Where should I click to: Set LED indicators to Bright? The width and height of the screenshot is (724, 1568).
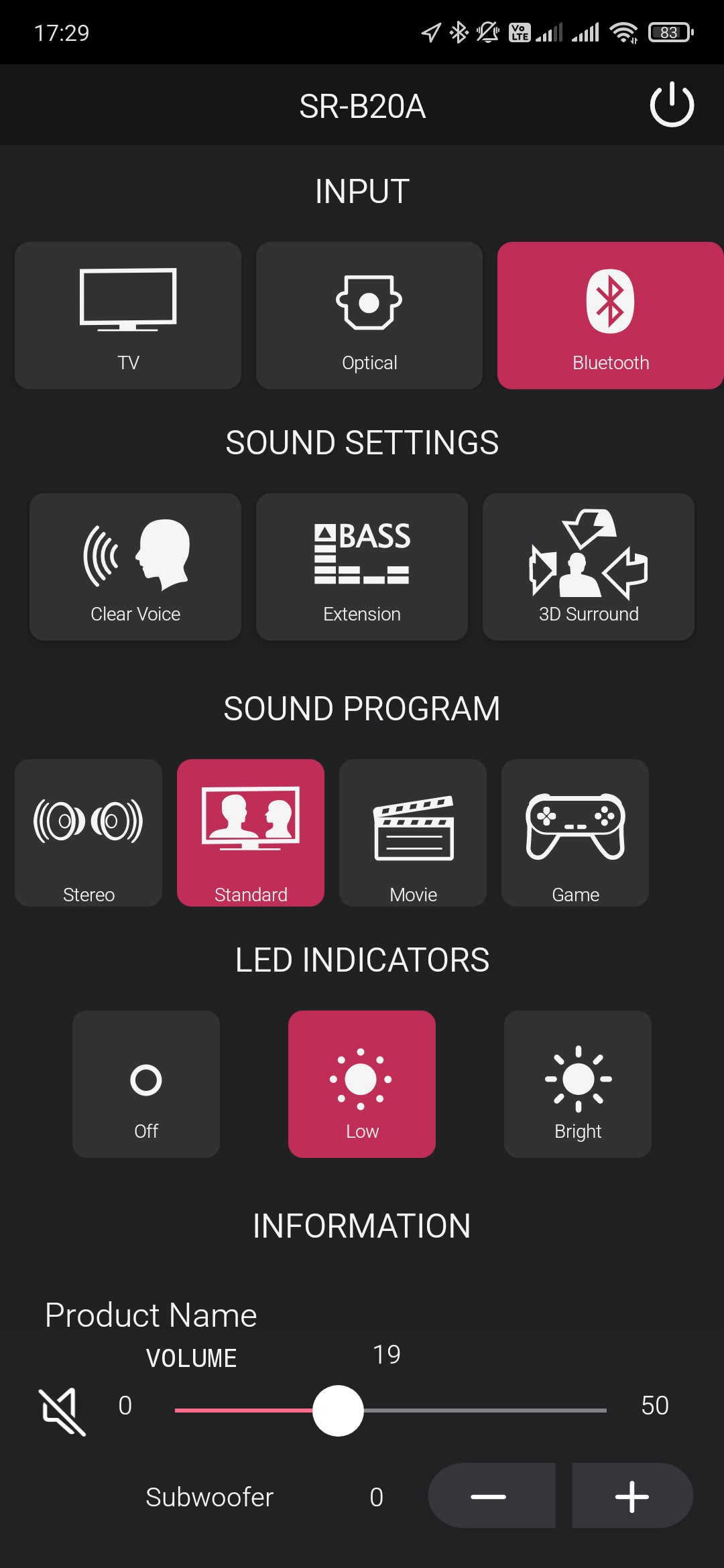tap(578, 1084)
